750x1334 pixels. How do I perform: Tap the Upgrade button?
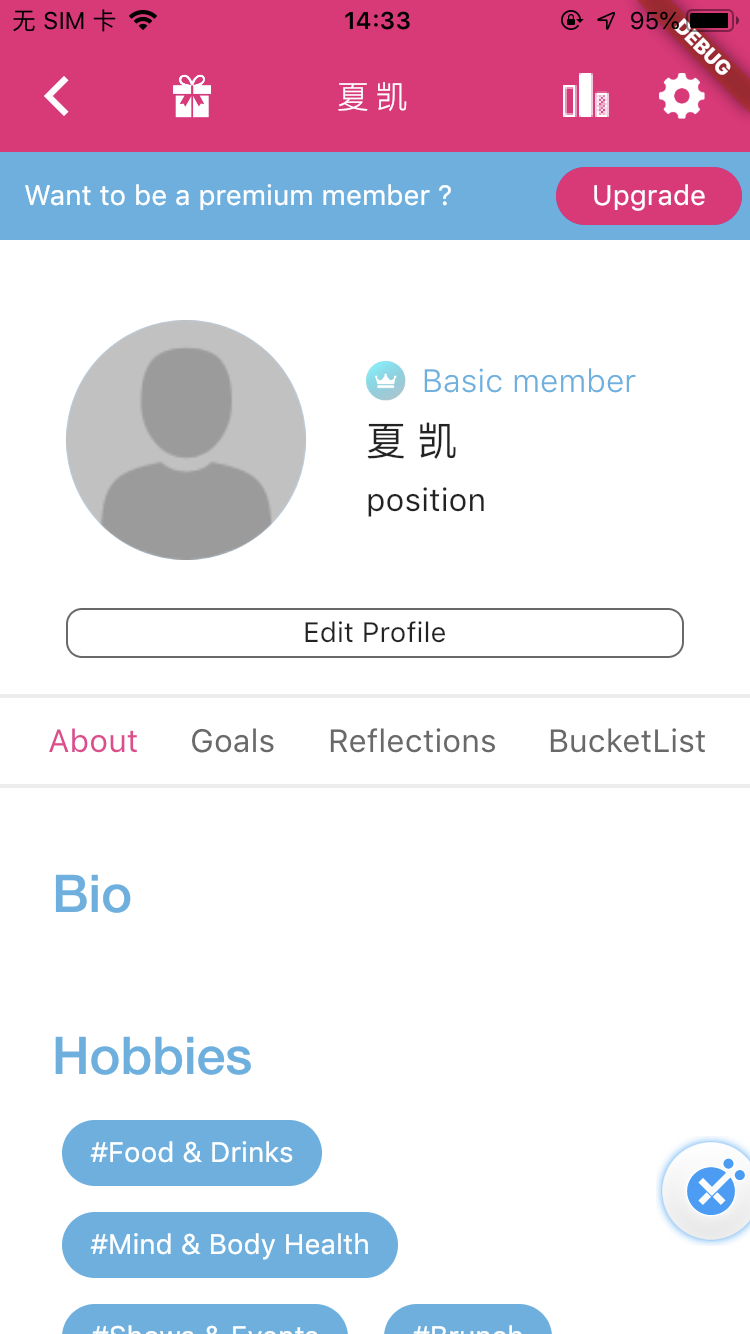pyautogui.click(x=649, y=196)
